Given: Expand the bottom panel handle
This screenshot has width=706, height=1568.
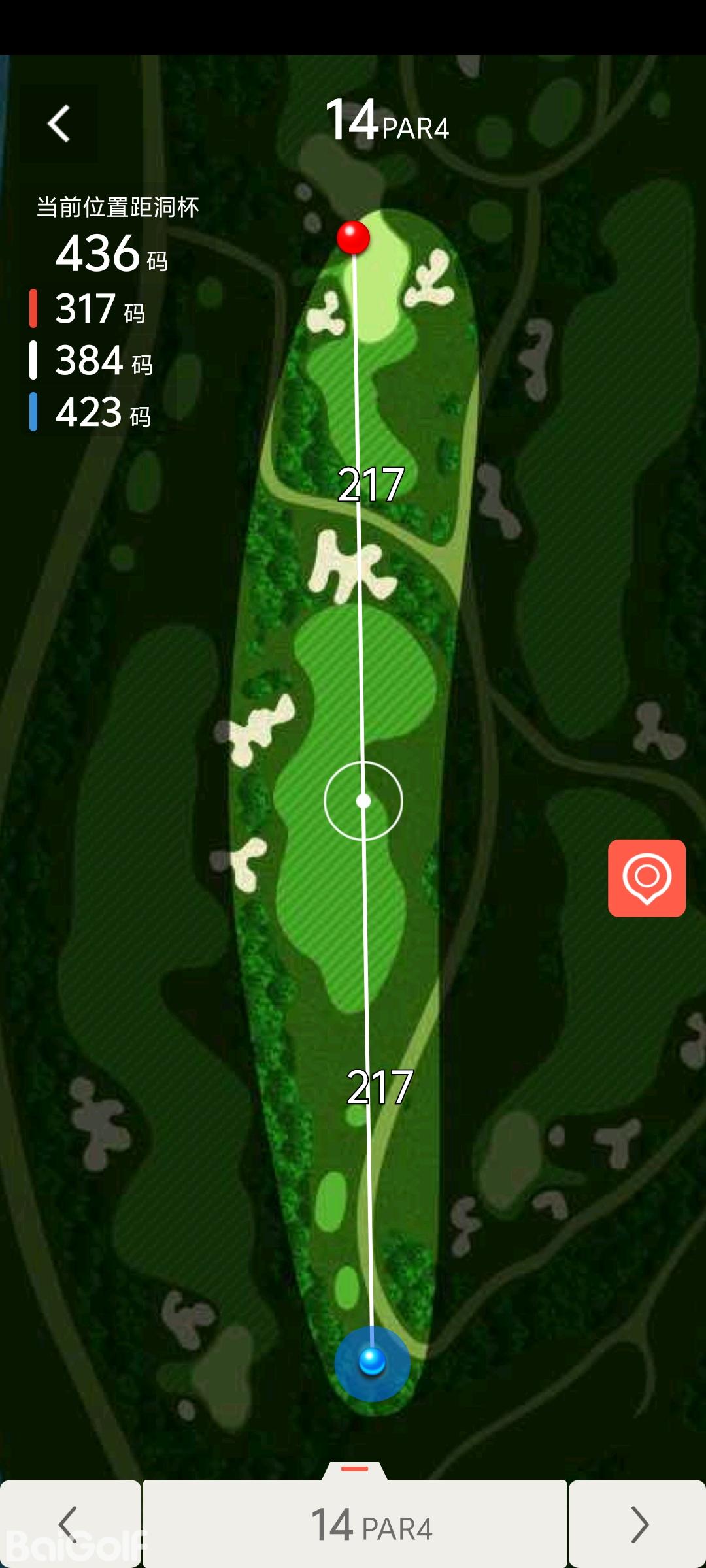Looking at the screenshot, I should (355, 1469).
